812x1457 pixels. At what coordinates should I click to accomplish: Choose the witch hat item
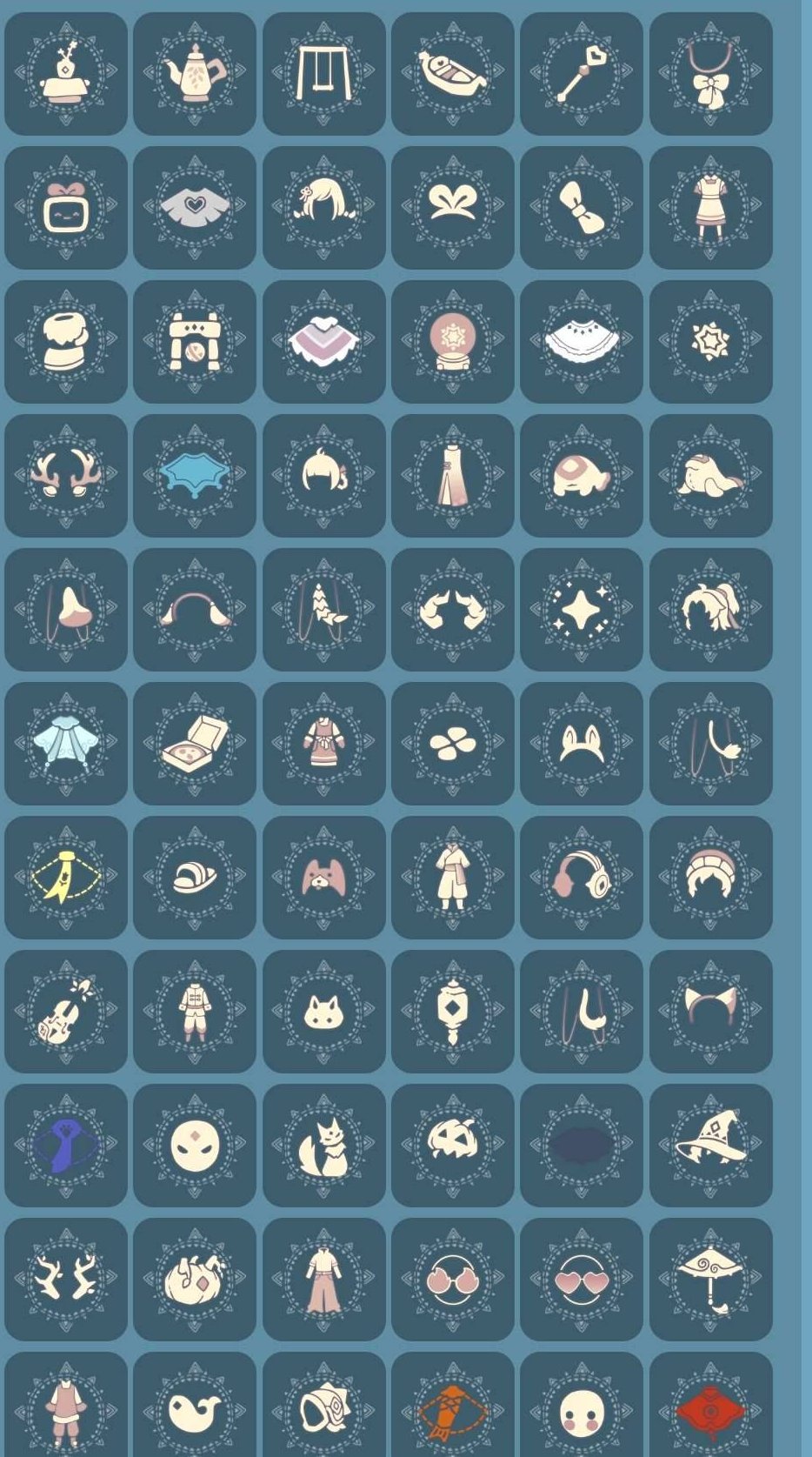click(710, 1146)
